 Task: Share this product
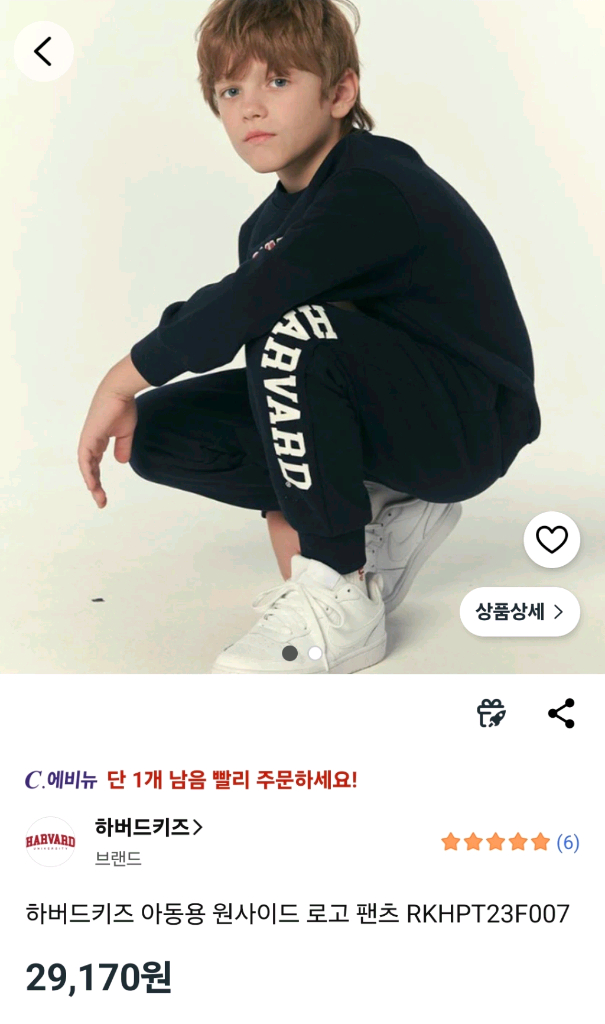click(x=561, y=713)
